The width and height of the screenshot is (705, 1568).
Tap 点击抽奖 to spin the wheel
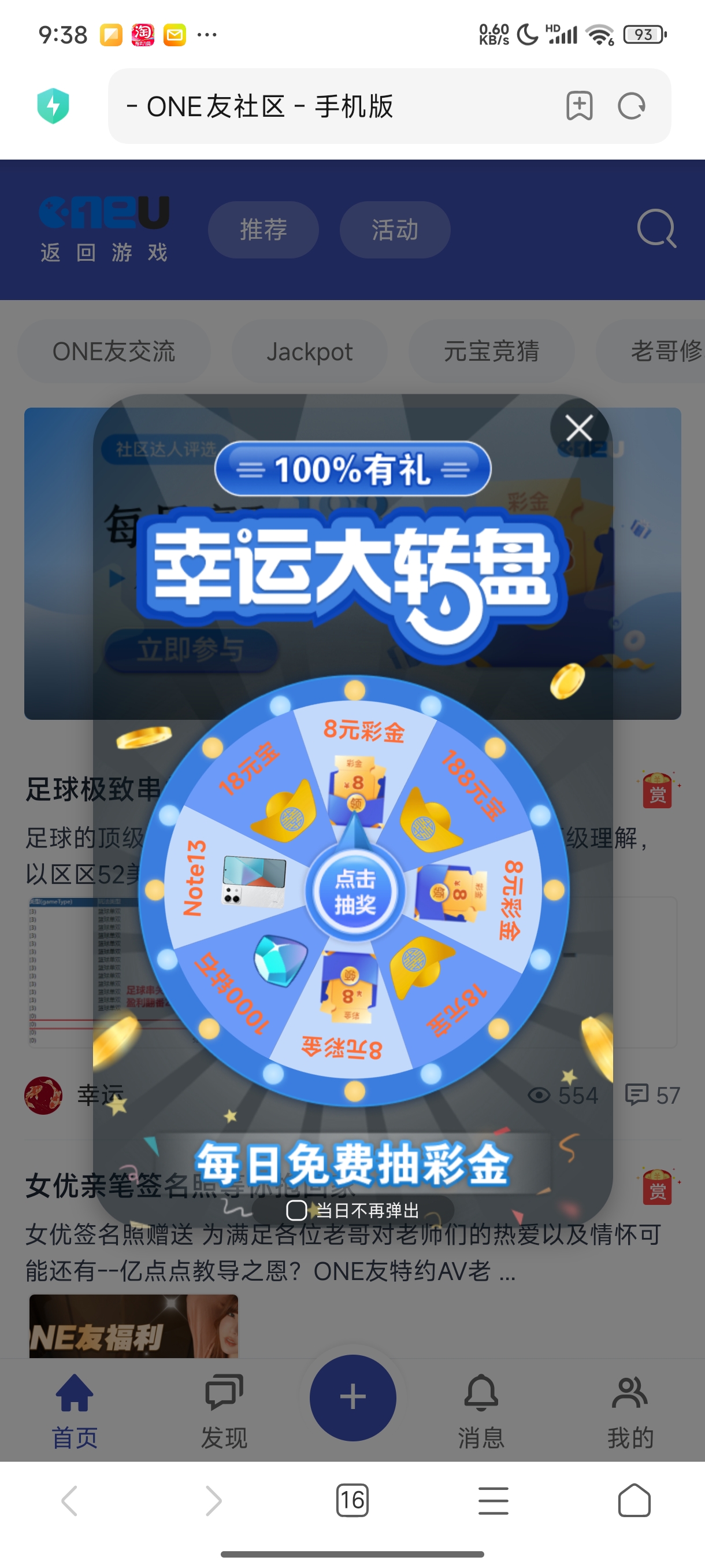(355, 892)
